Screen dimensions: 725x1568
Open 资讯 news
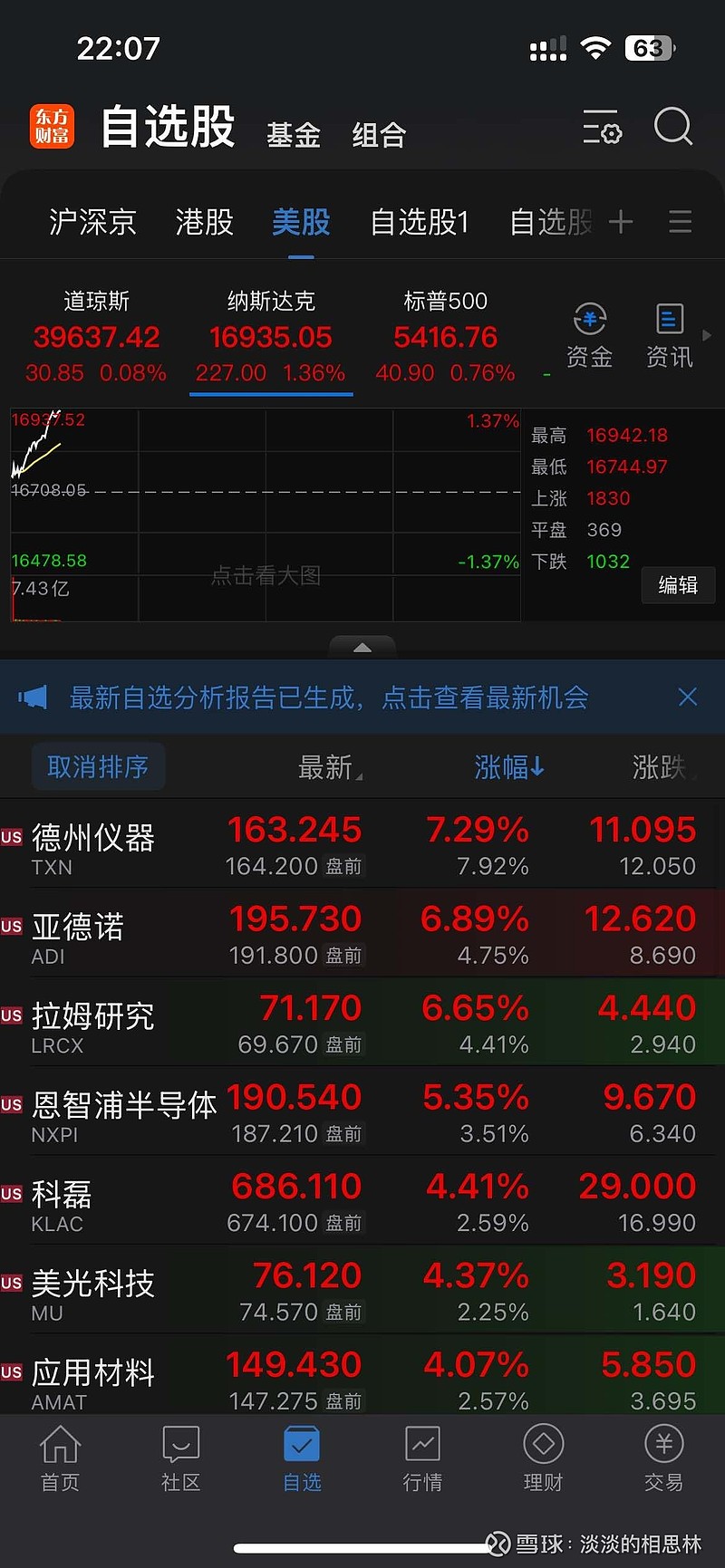(x=670, y=336)
